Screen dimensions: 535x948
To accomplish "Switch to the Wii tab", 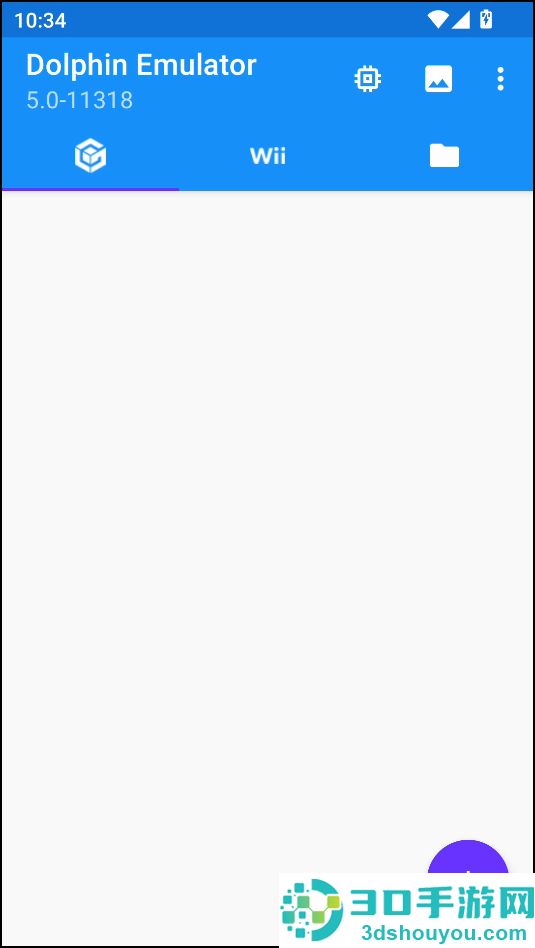I will 268,156.
